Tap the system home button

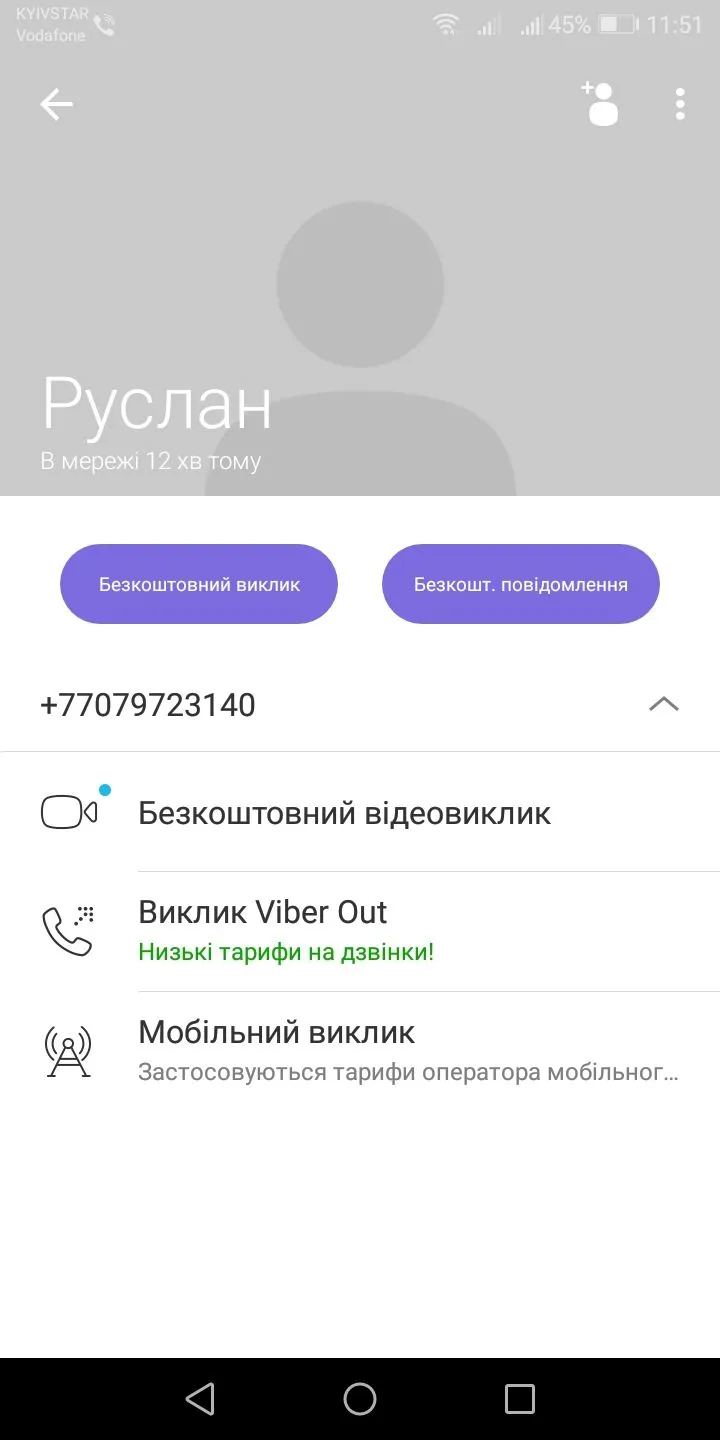[x=360, y=1399]
